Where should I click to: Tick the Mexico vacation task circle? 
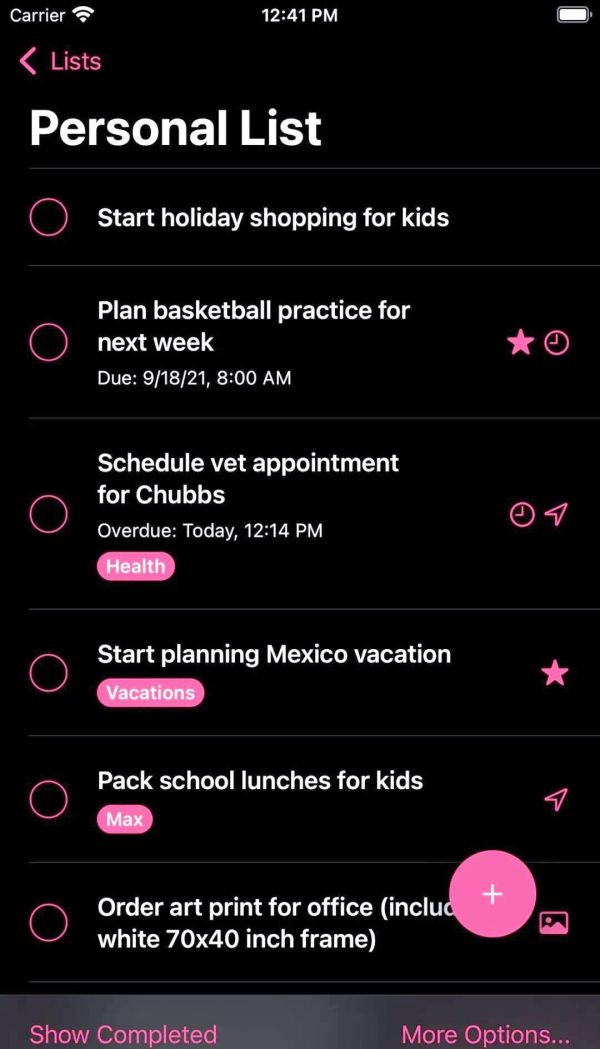pos(48,672)
